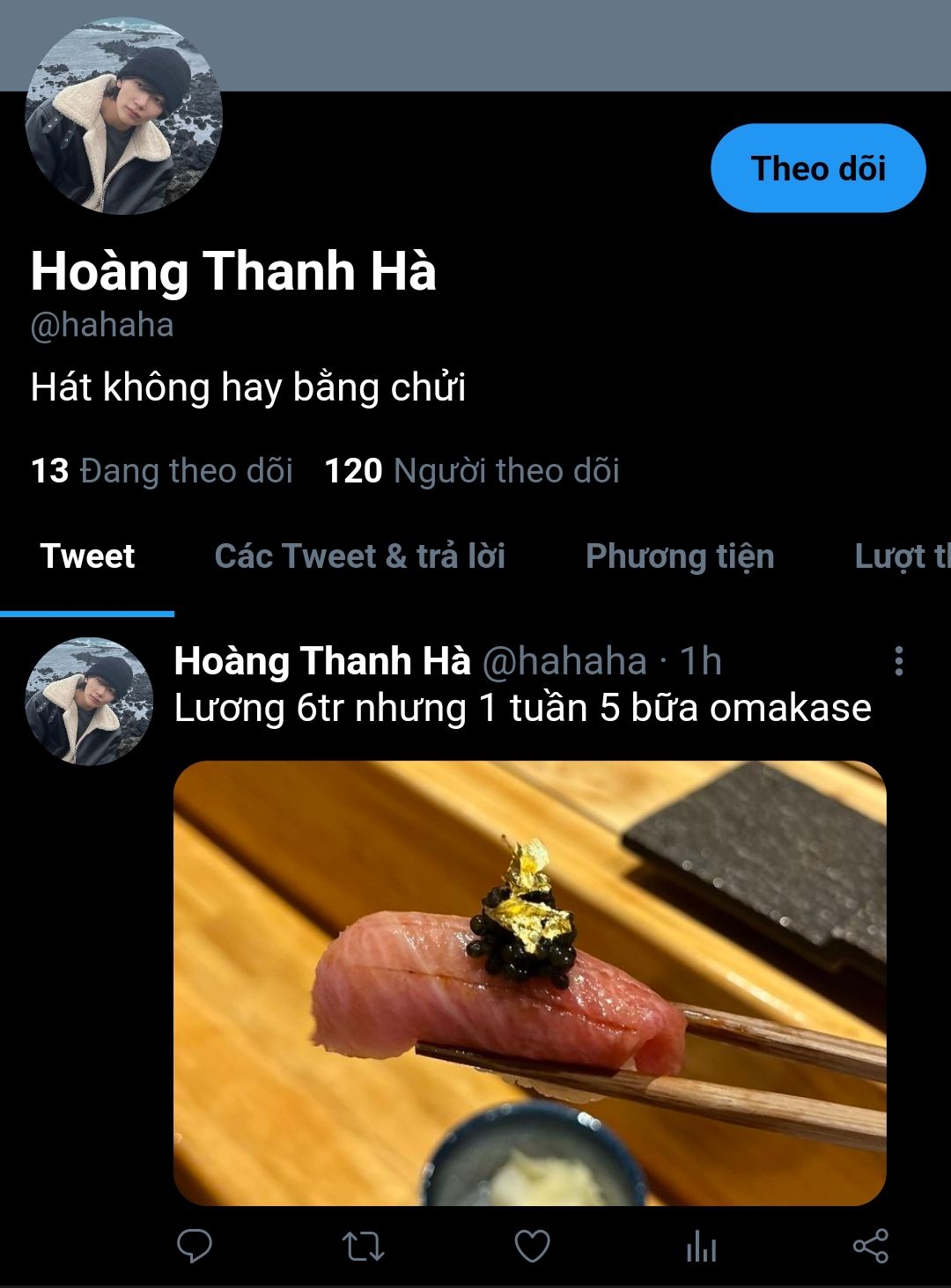This screenshot has height=1288, width=951.
Task: View the 120 Người theo dõi list
Action: (x=472, y=471)
